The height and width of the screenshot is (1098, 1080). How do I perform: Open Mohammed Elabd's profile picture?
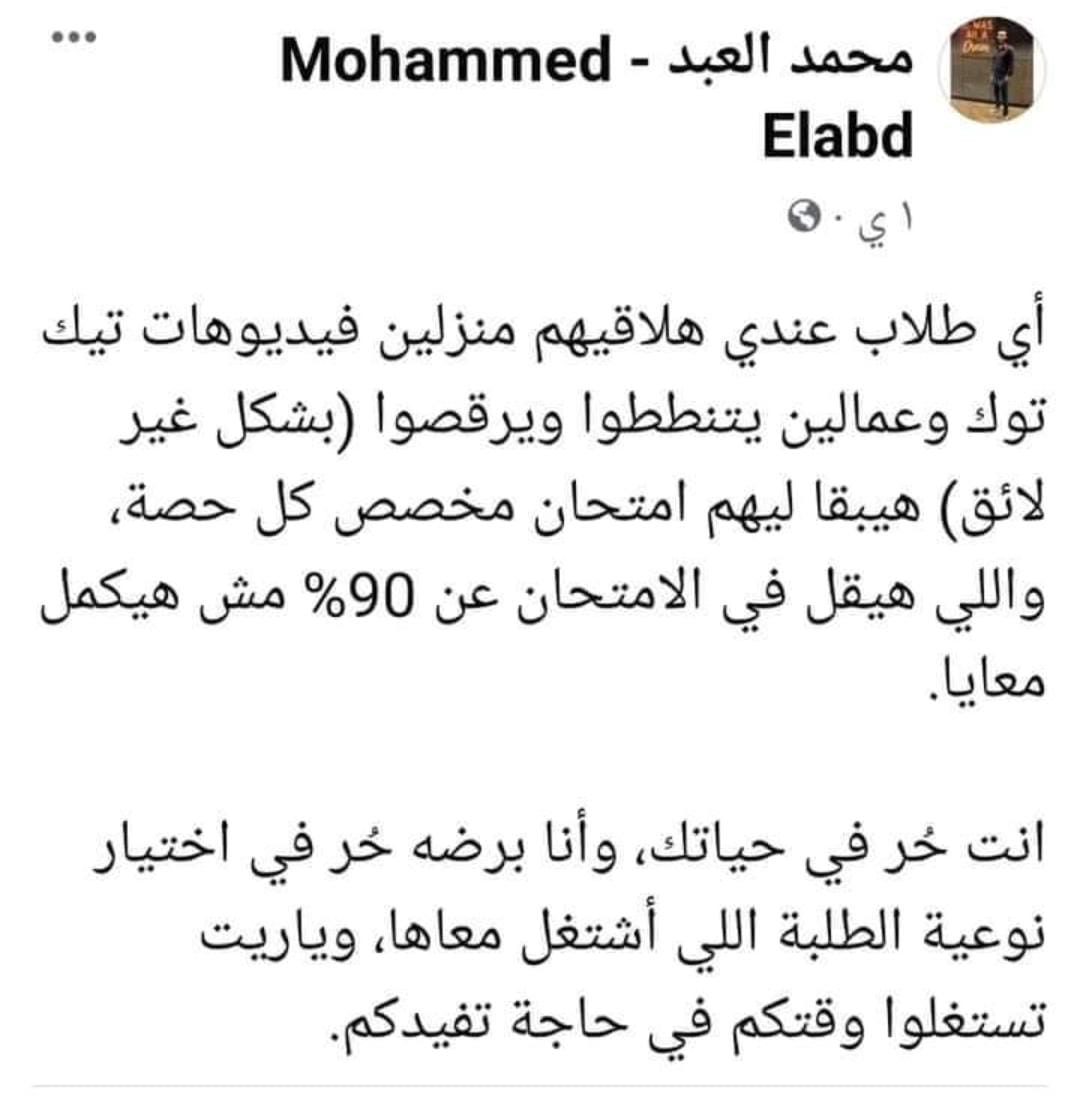(995, 69)
